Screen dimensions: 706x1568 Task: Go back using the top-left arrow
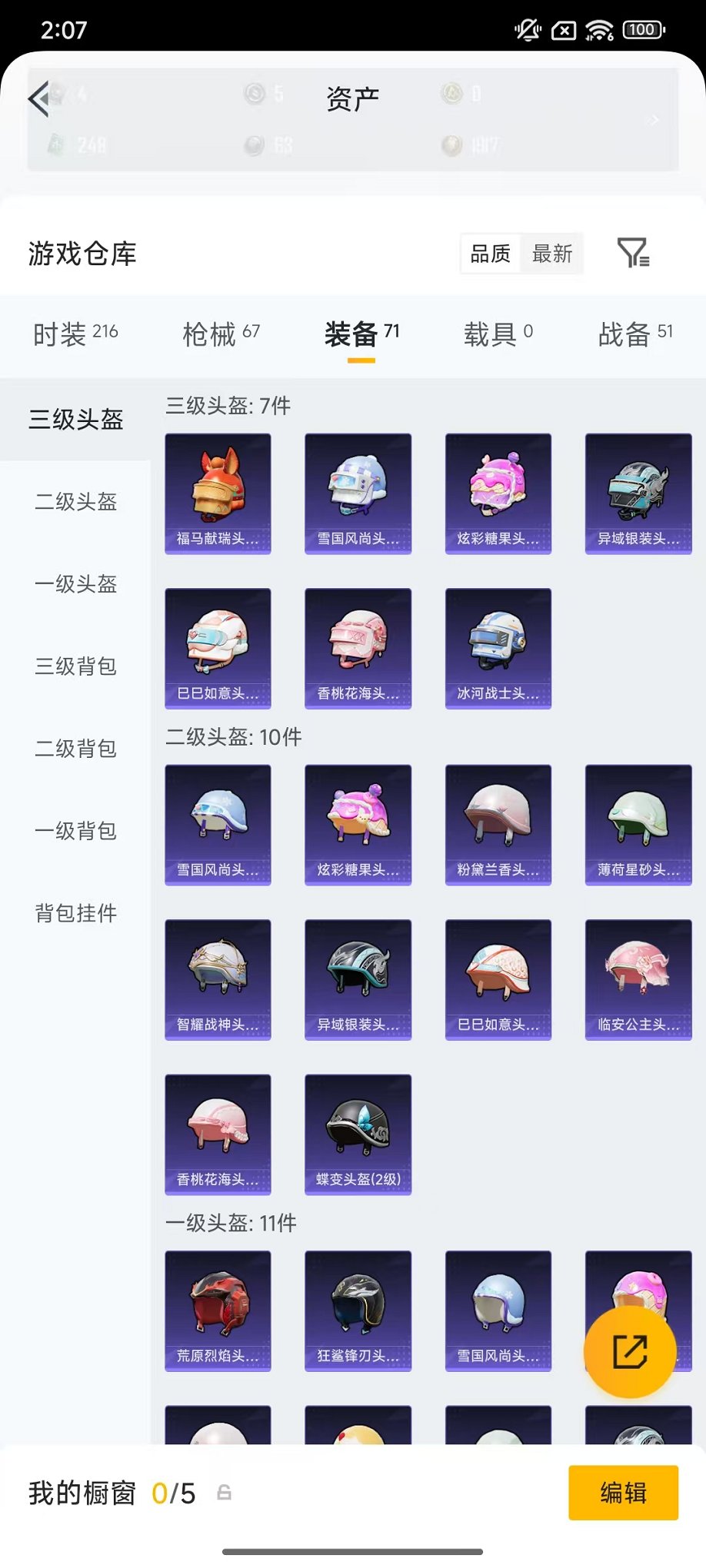click(x=40, y=98)
